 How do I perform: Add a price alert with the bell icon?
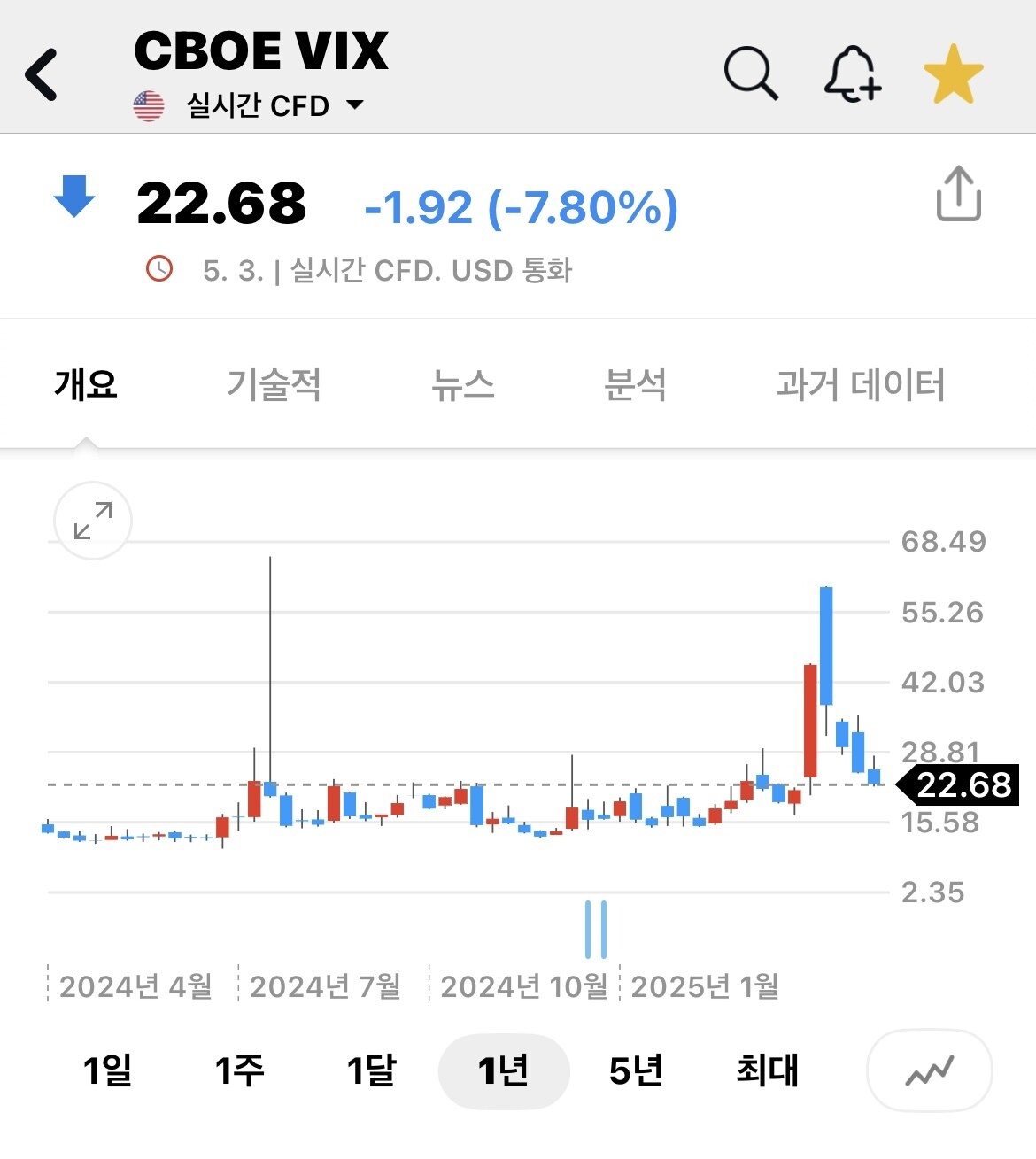852,74
